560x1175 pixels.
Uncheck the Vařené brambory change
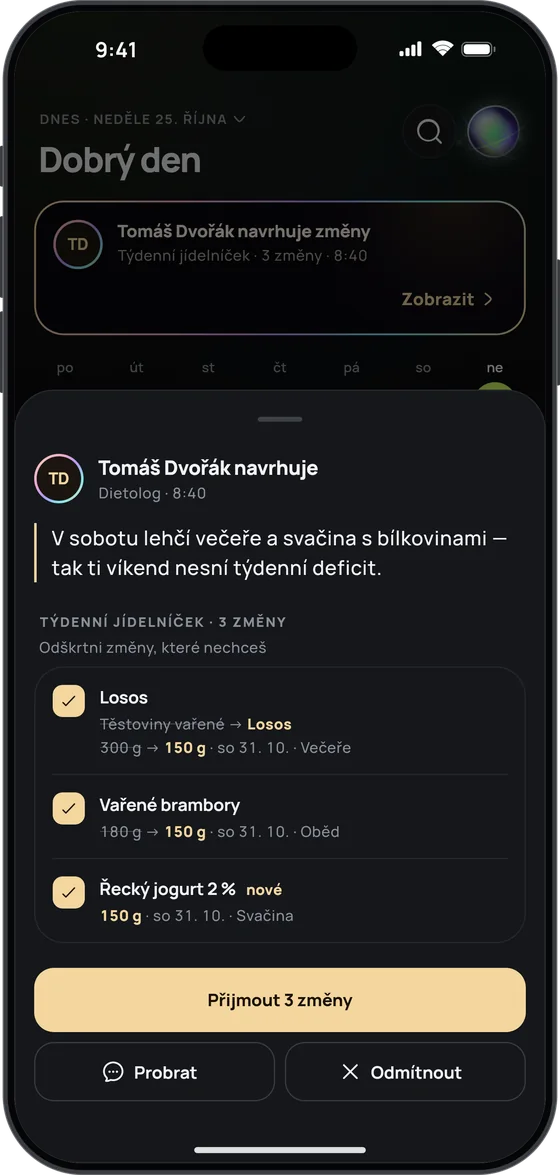point(68,809)
